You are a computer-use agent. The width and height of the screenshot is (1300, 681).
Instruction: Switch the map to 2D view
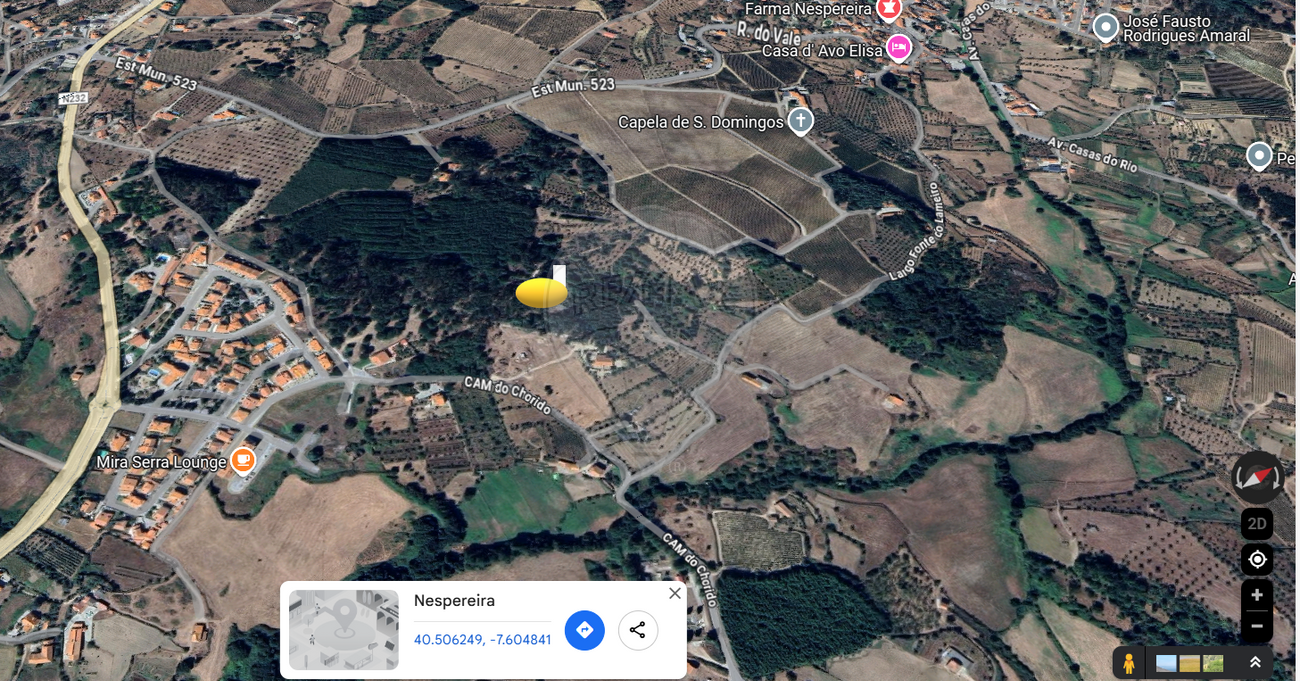[1257, 523]
